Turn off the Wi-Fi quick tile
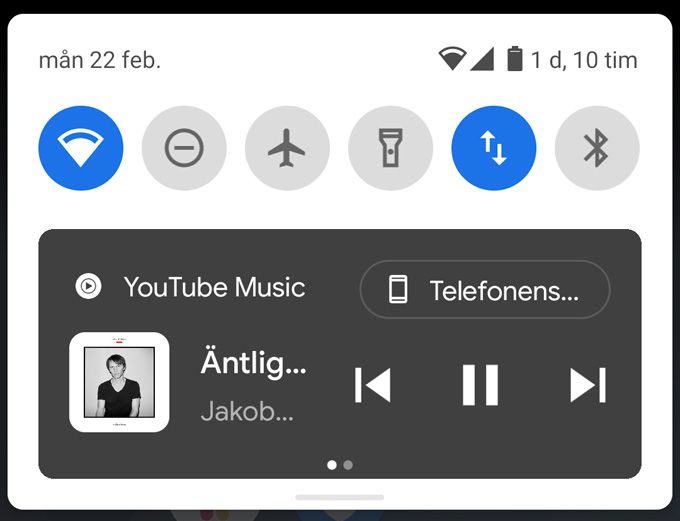The height and width of the screenshot is (521, 680). (81, 149)
